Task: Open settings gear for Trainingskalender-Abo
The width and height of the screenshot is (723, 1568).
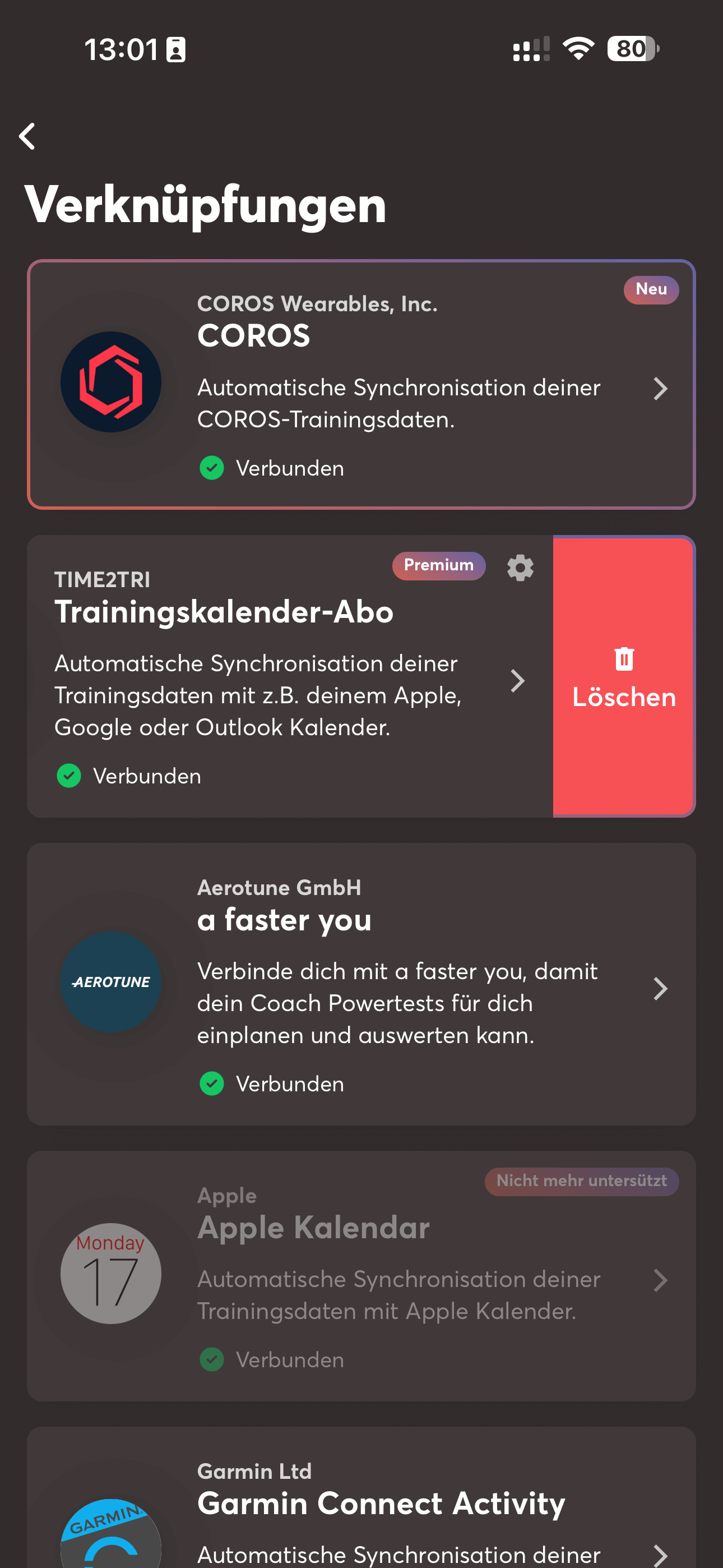Action: tap(520, 568)
